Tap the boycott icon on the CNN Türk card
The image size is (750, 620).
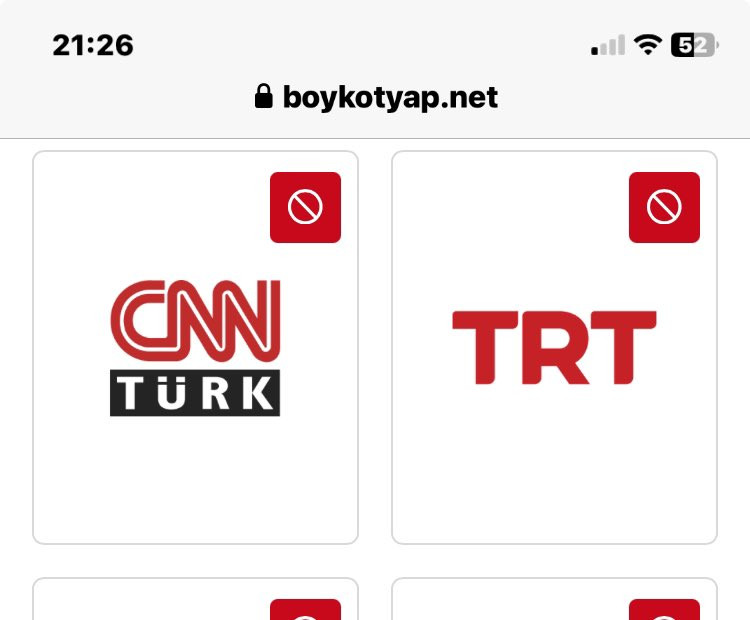point(305,207)
